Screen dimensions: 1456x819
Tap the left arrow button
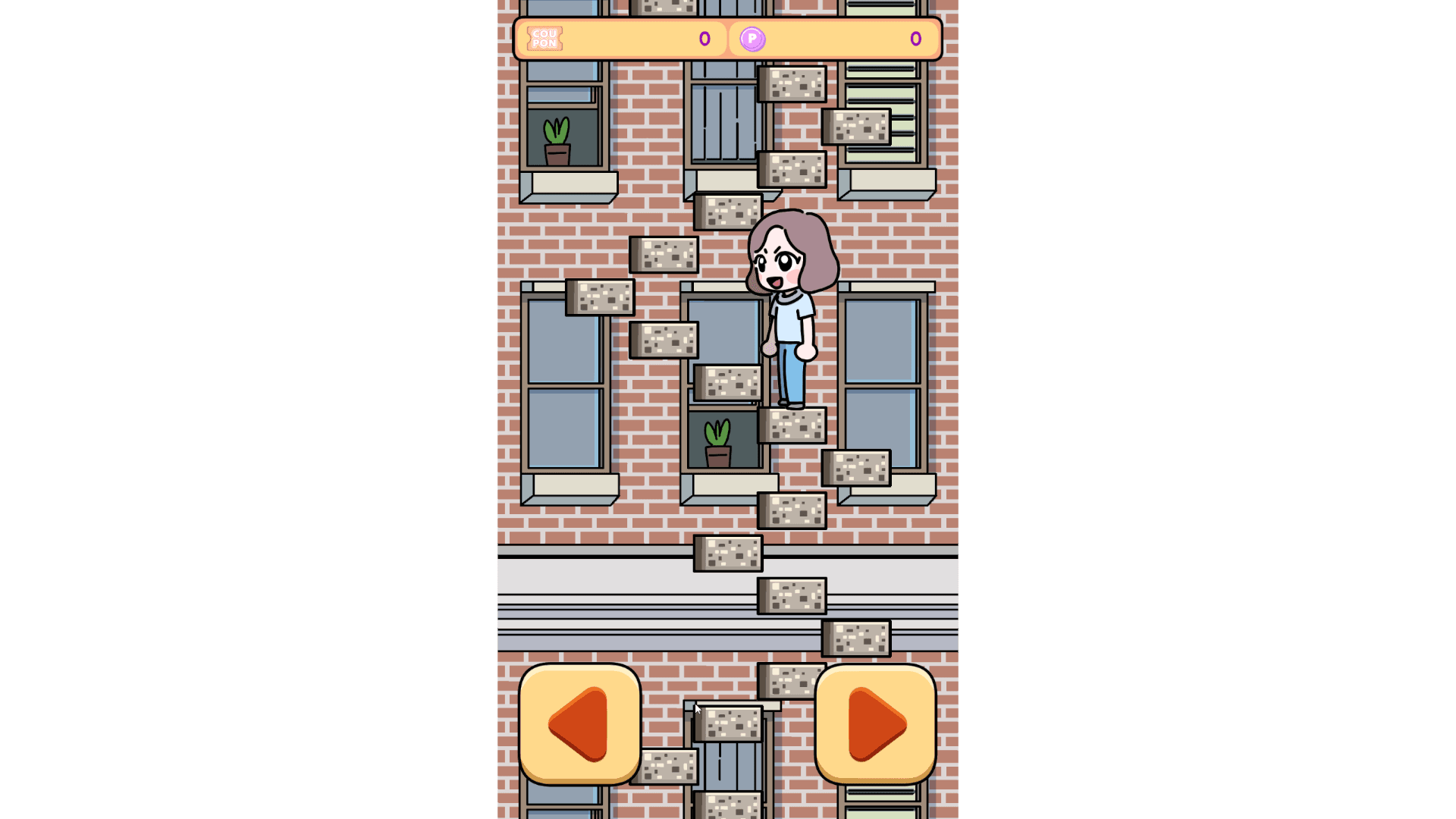(x=580, y=723)
